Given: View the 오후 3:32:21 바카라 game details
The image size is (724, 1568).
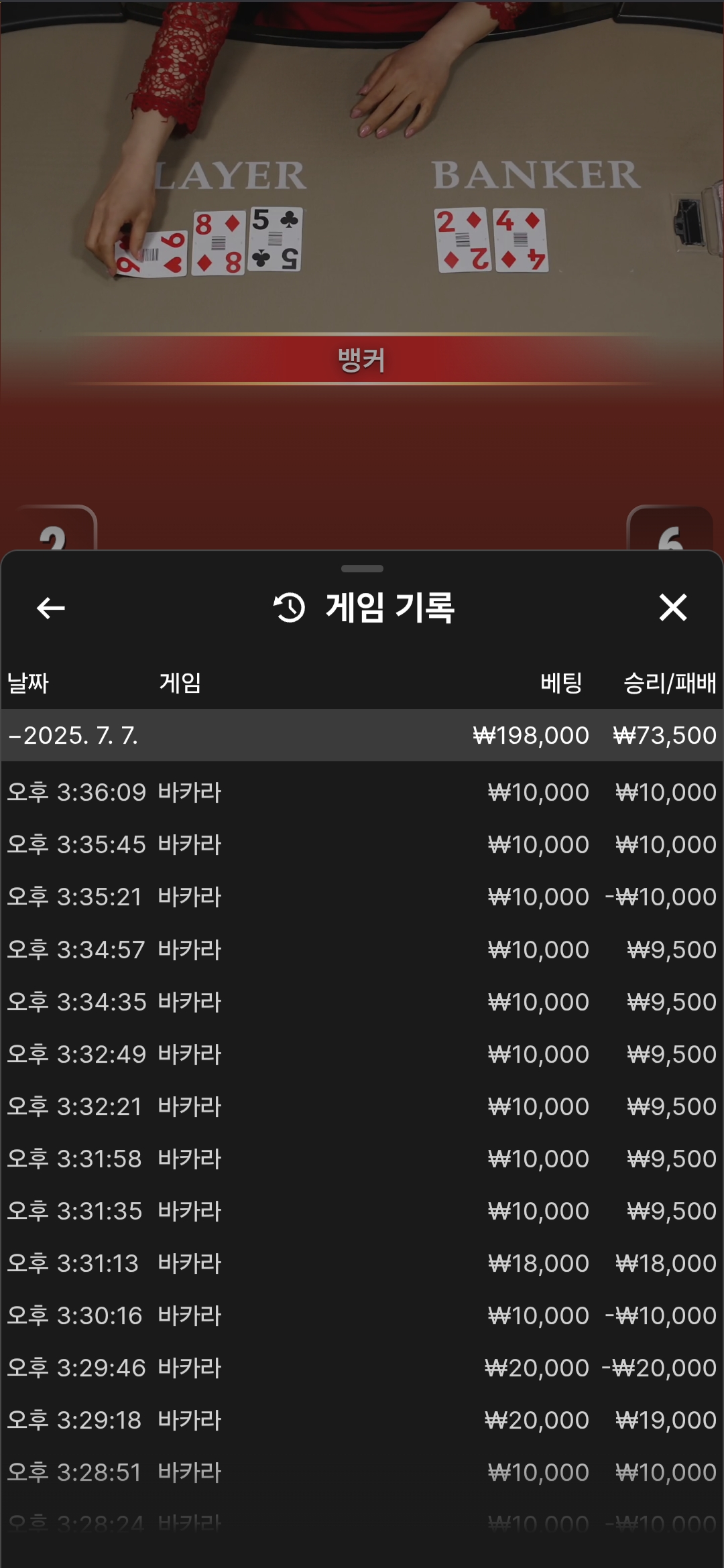Looking at the screenshot, I should [362, 1106].
